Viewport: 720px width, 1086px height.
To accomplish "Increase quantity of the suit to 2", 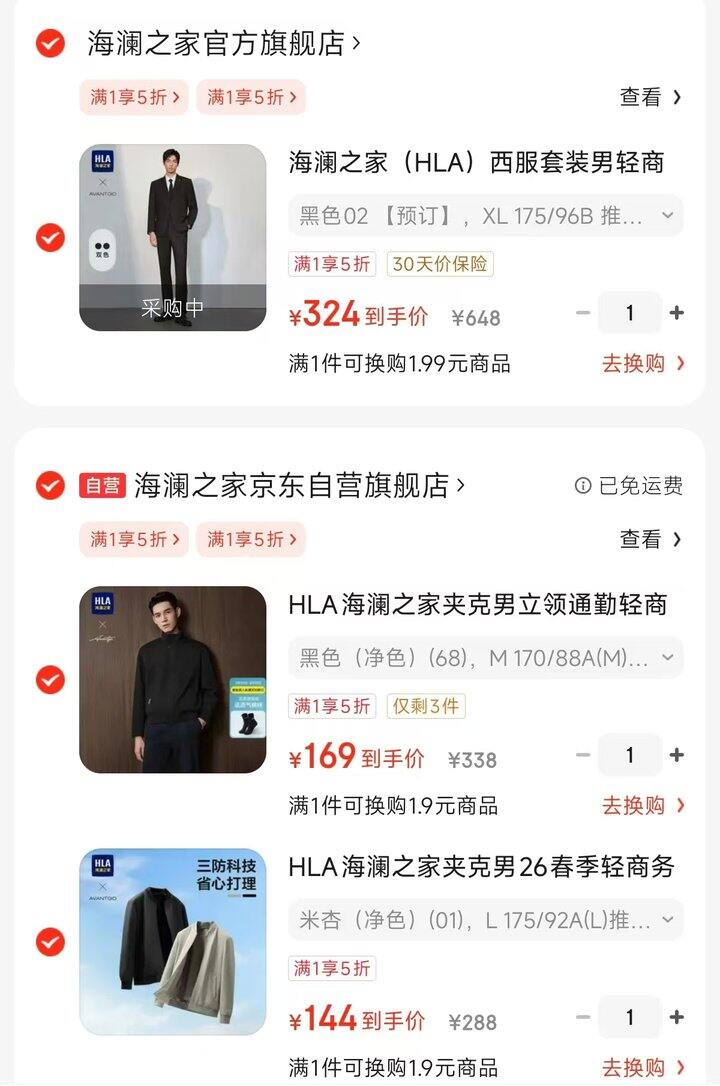I will pyautogui.click(x=678, y=313).
